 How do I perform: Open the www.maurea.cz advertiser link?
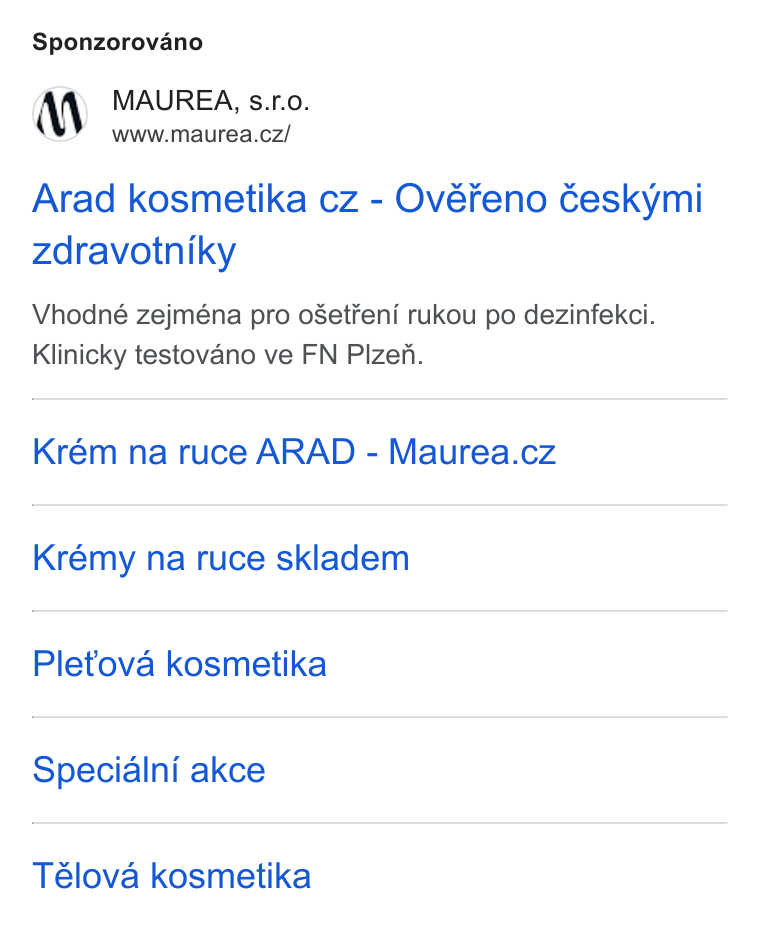201,134
